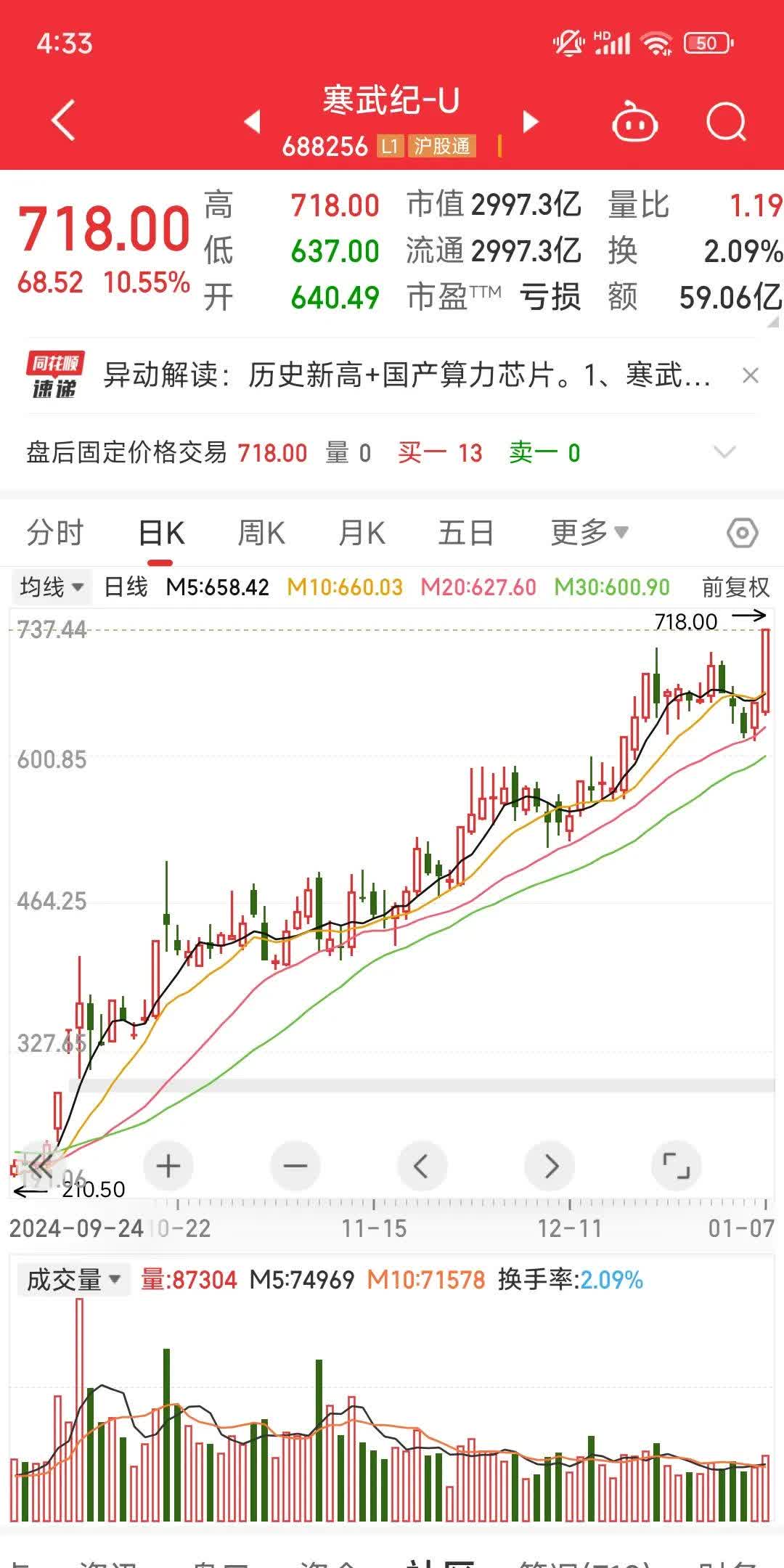Expand the 盘后固定价格交易 section
The image size is (784, 1568).
(724, 452)
